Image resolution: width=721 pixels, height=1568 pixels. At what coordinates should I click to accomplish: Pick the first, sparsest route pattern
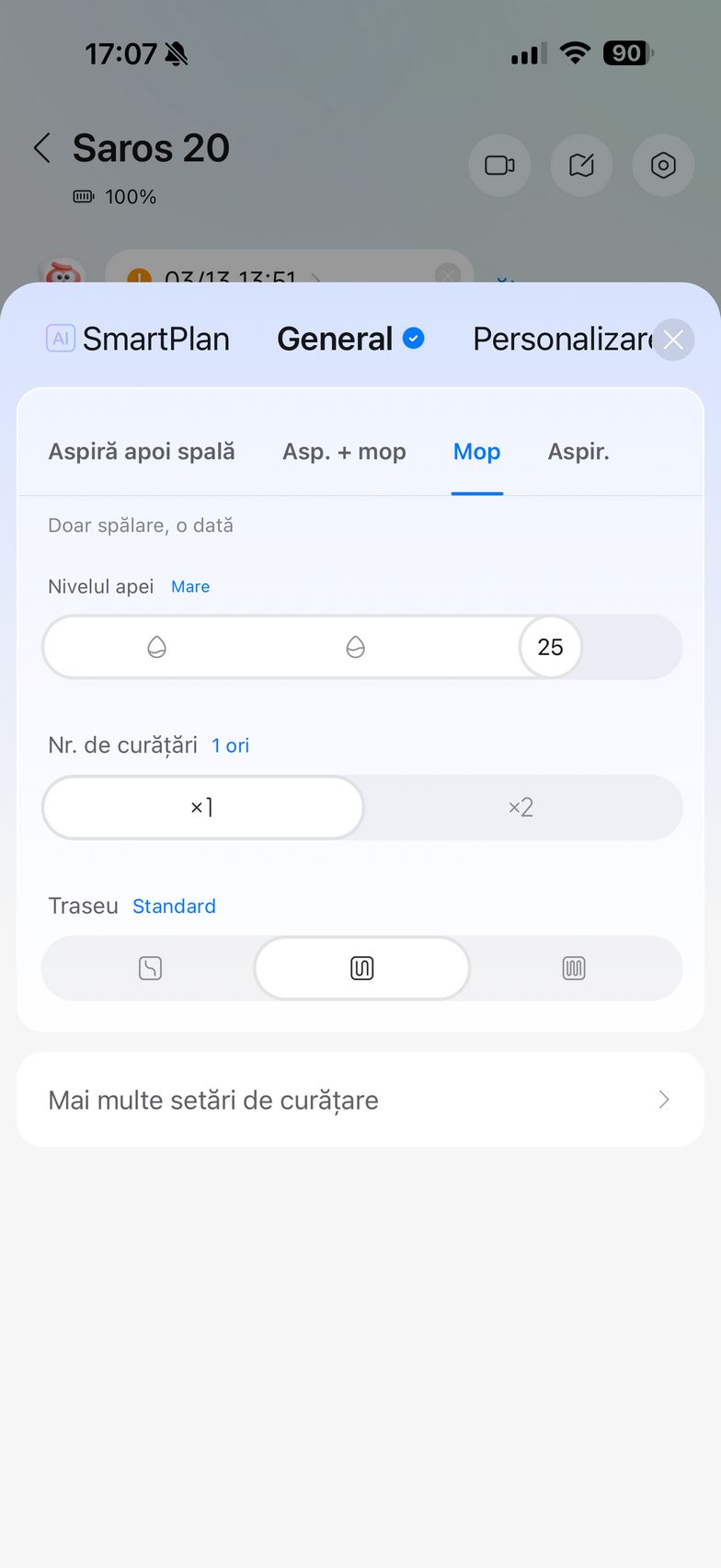(150, 968)
